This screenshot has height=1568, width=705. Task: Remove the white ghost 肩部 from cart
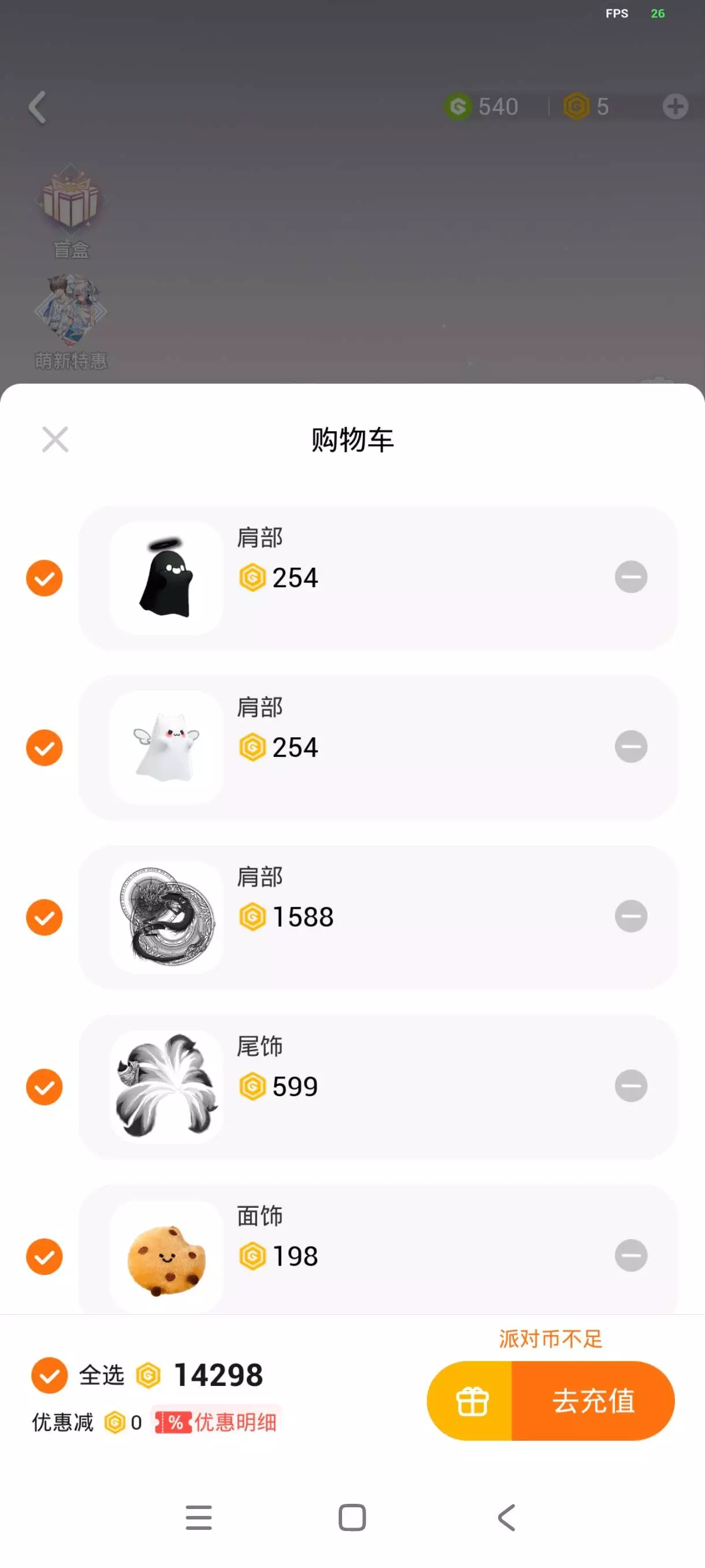(x=631, y=746)
